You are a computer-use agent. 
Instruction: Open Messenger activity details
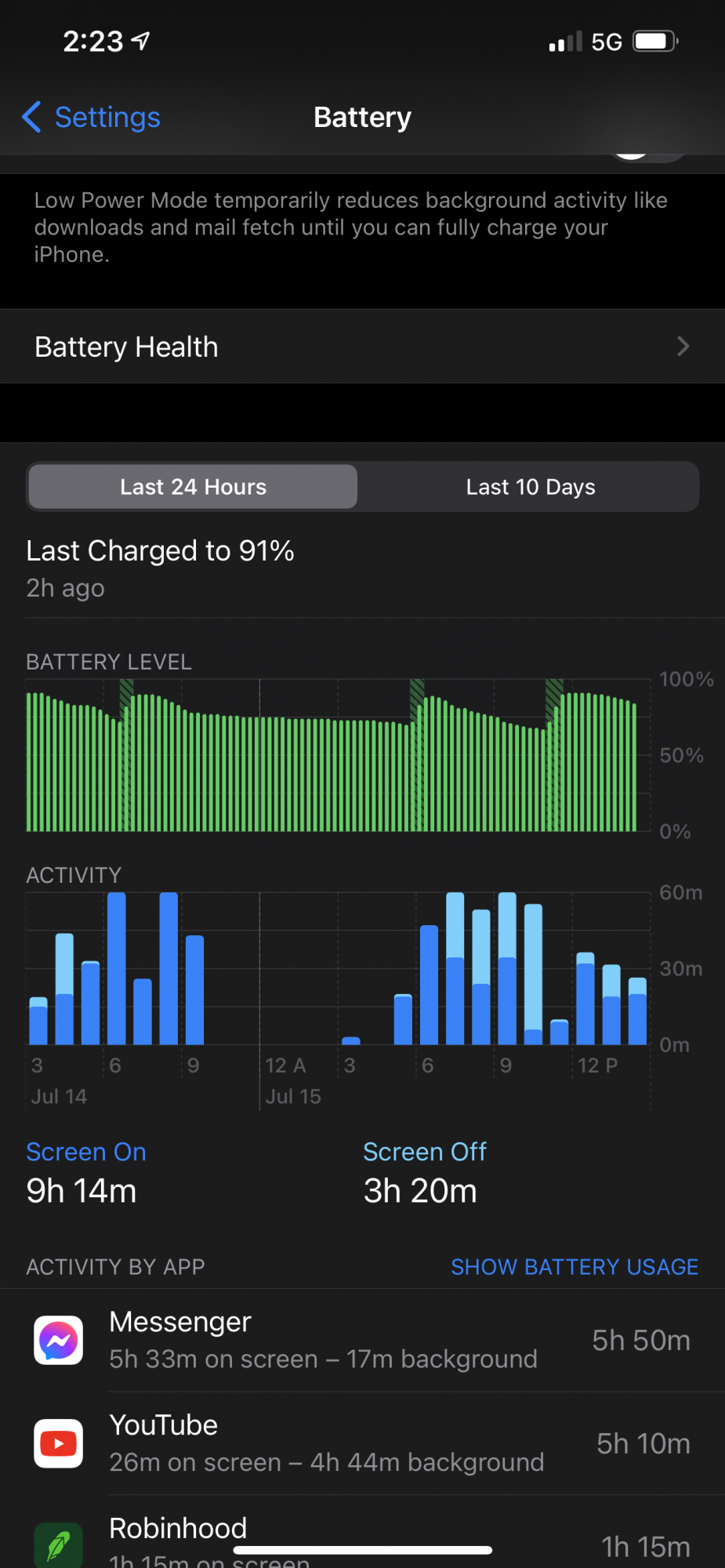coord(362,1340)
